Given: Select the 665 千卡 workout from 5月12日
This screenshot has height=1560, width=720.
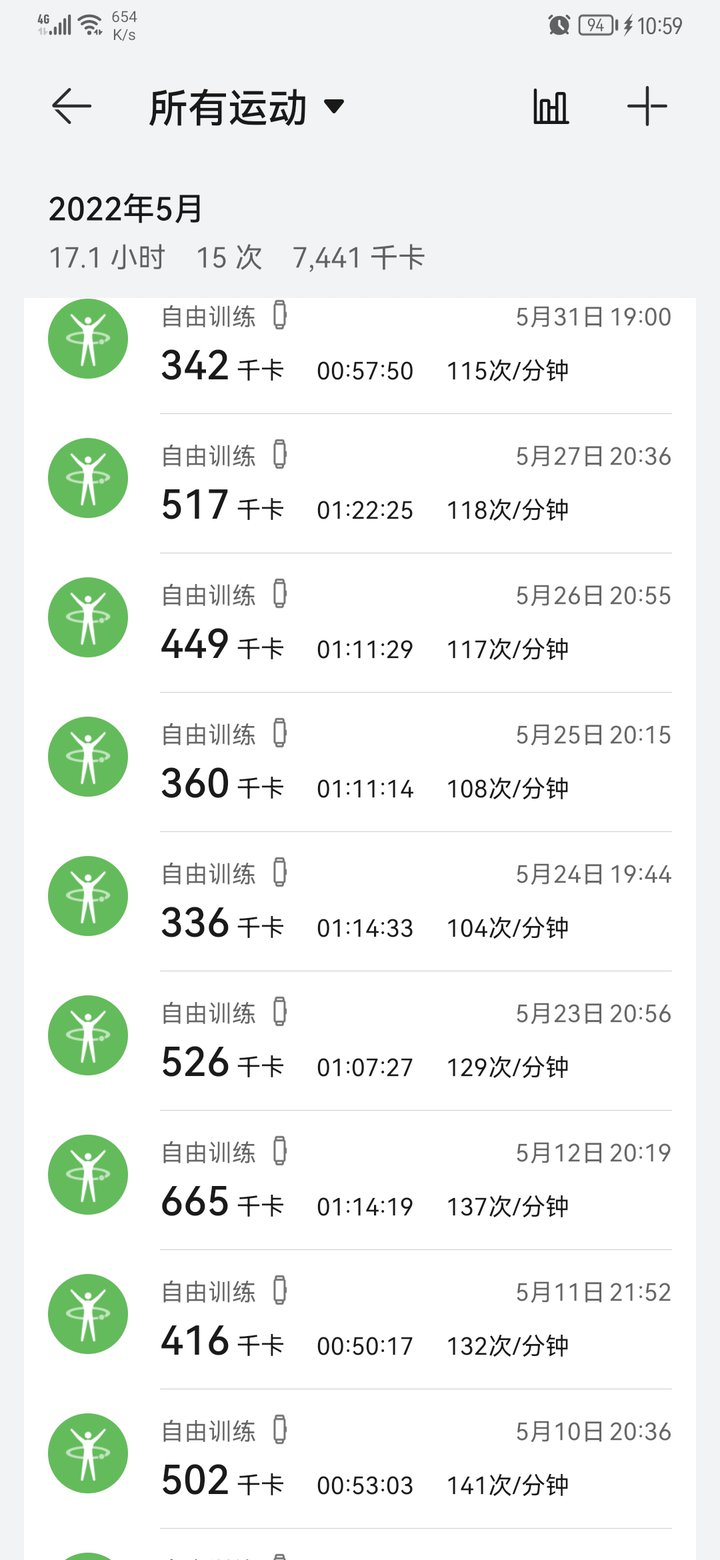Looking at the screenshot, I should pyautogui.click(x=360, y=1179).
